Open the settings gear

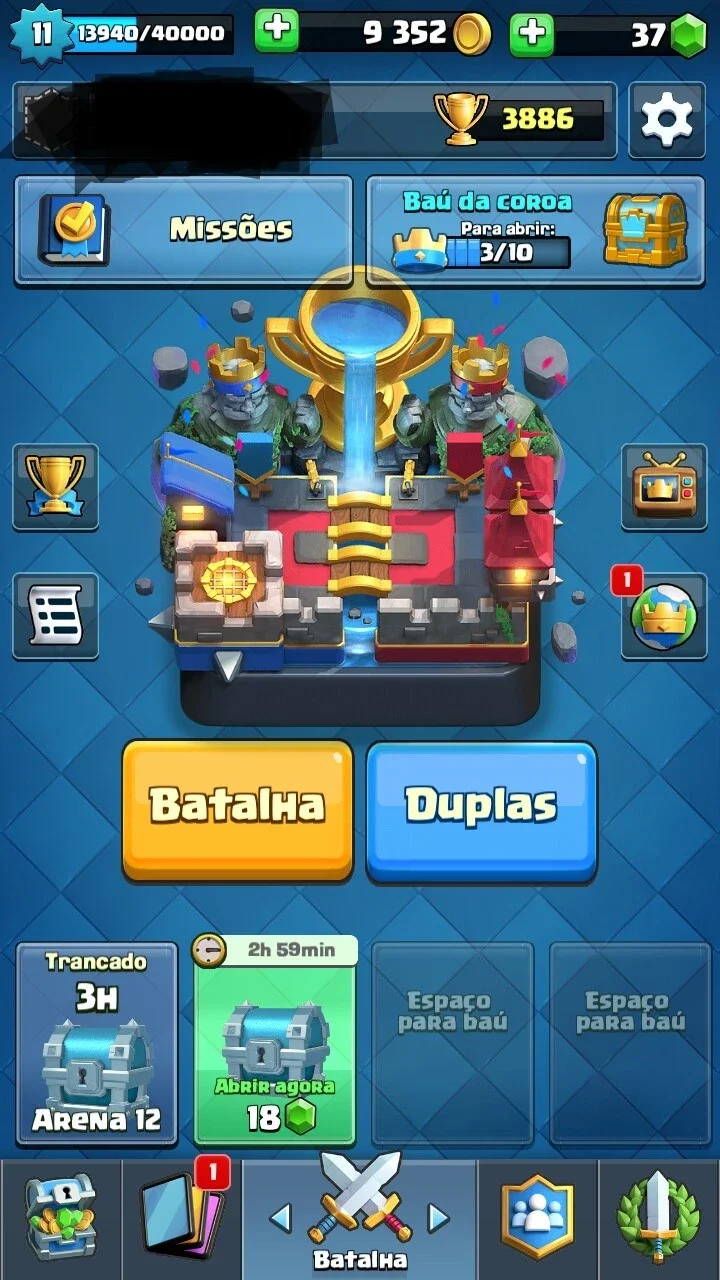pos(666,120)
